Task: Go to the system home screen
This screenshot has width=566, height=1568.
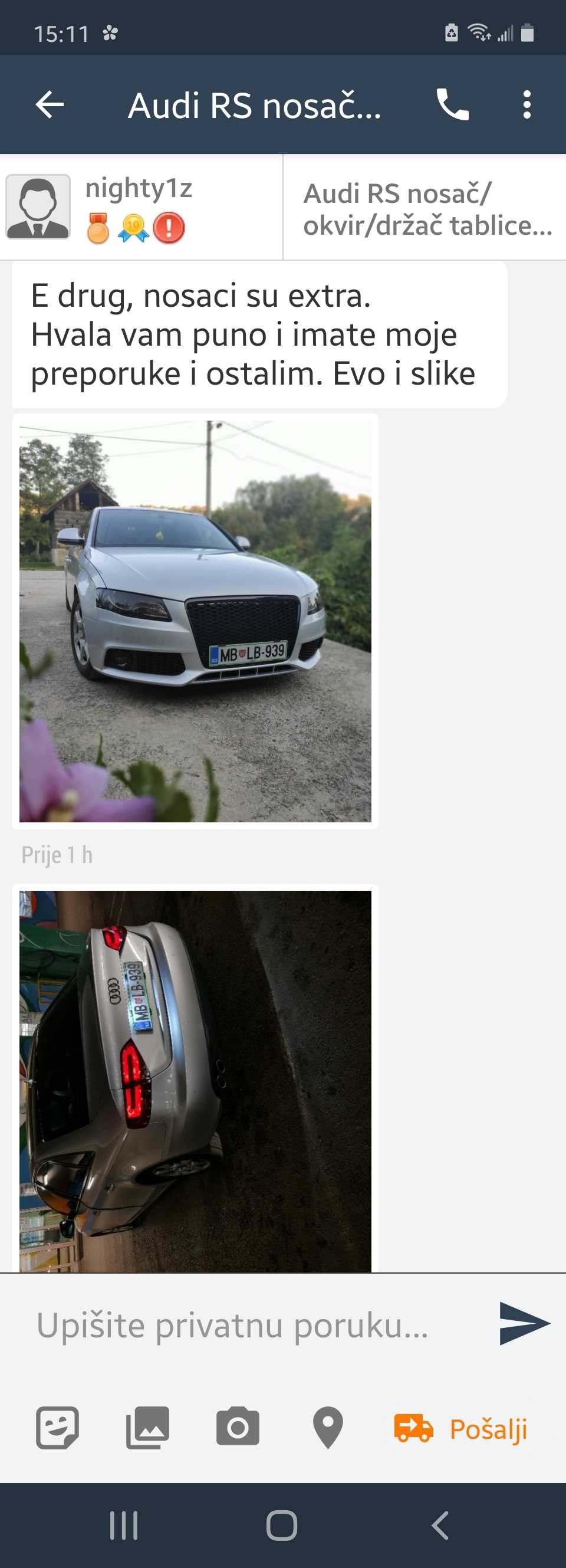Action: coord(282,1526)
